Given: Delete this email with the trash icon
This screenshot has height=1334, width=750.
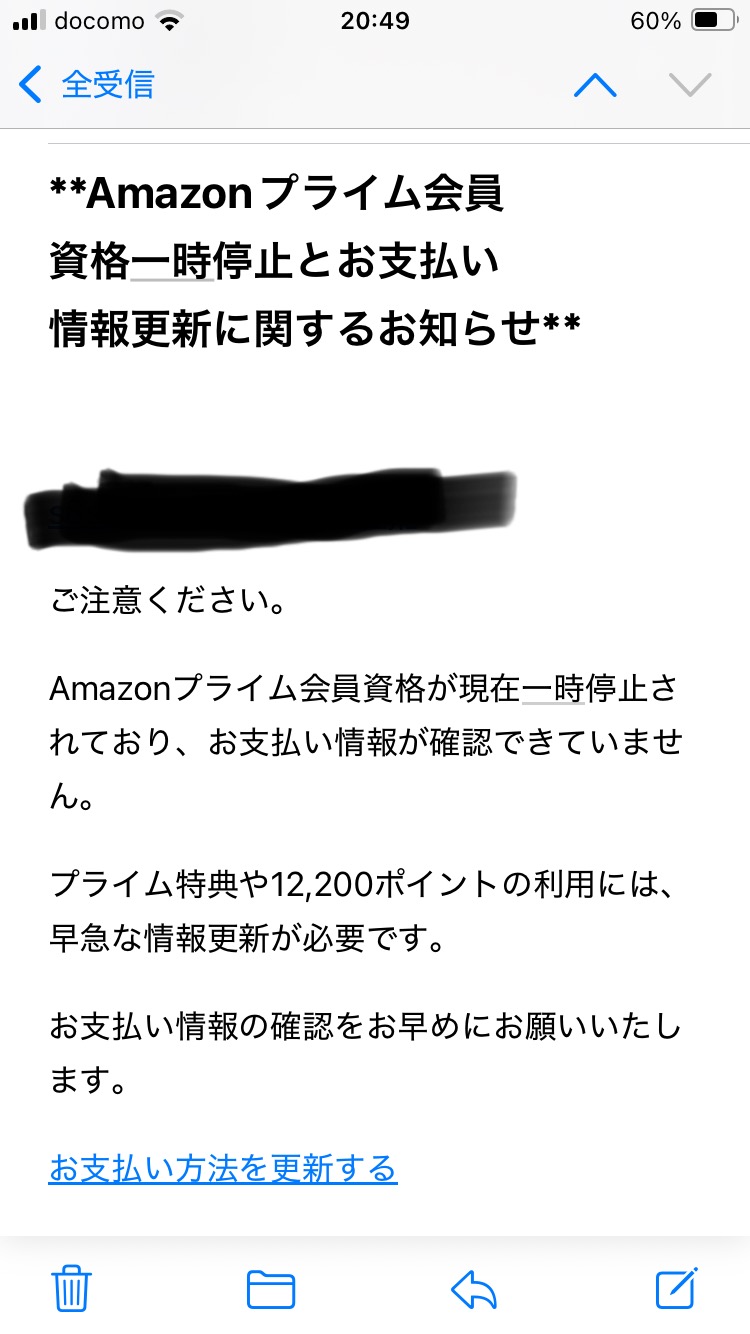Looking at the screenshot, I should (x=72, y=1287).
